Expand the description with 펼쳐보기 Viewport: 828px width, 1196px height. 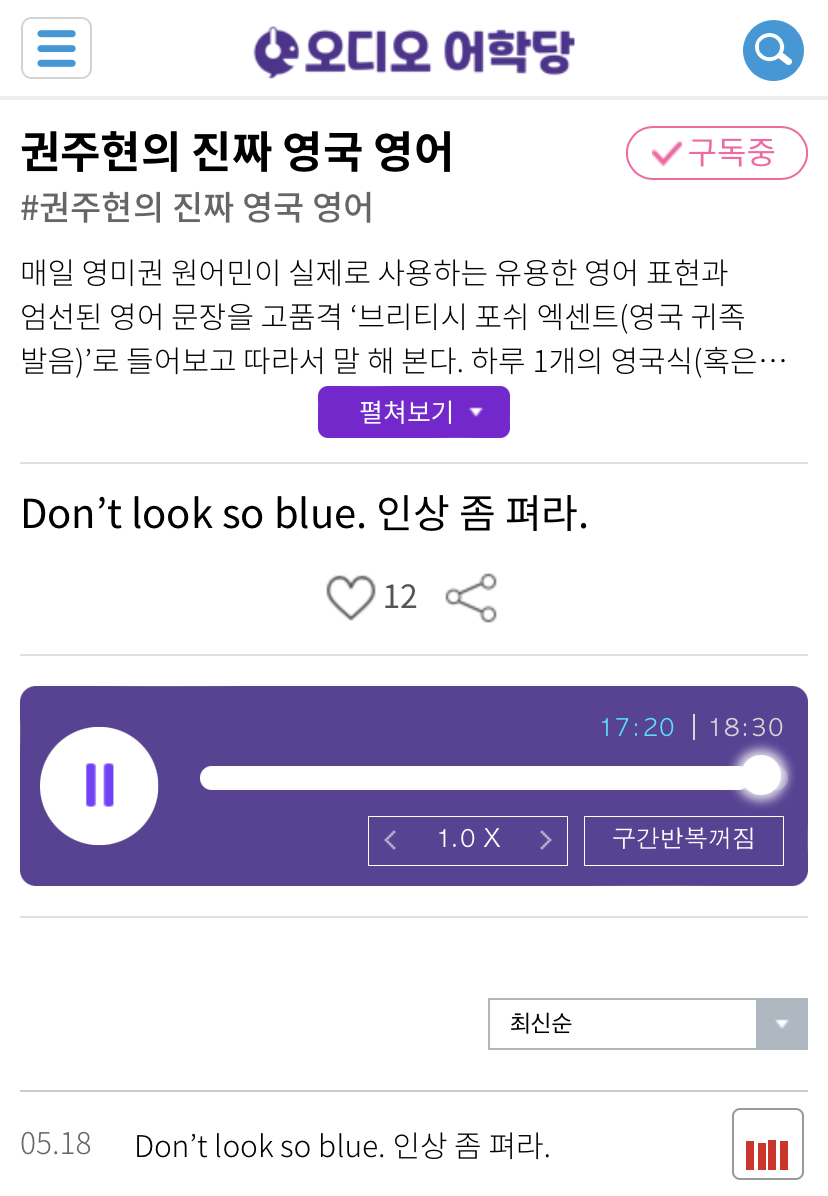[x=413, y=411]
